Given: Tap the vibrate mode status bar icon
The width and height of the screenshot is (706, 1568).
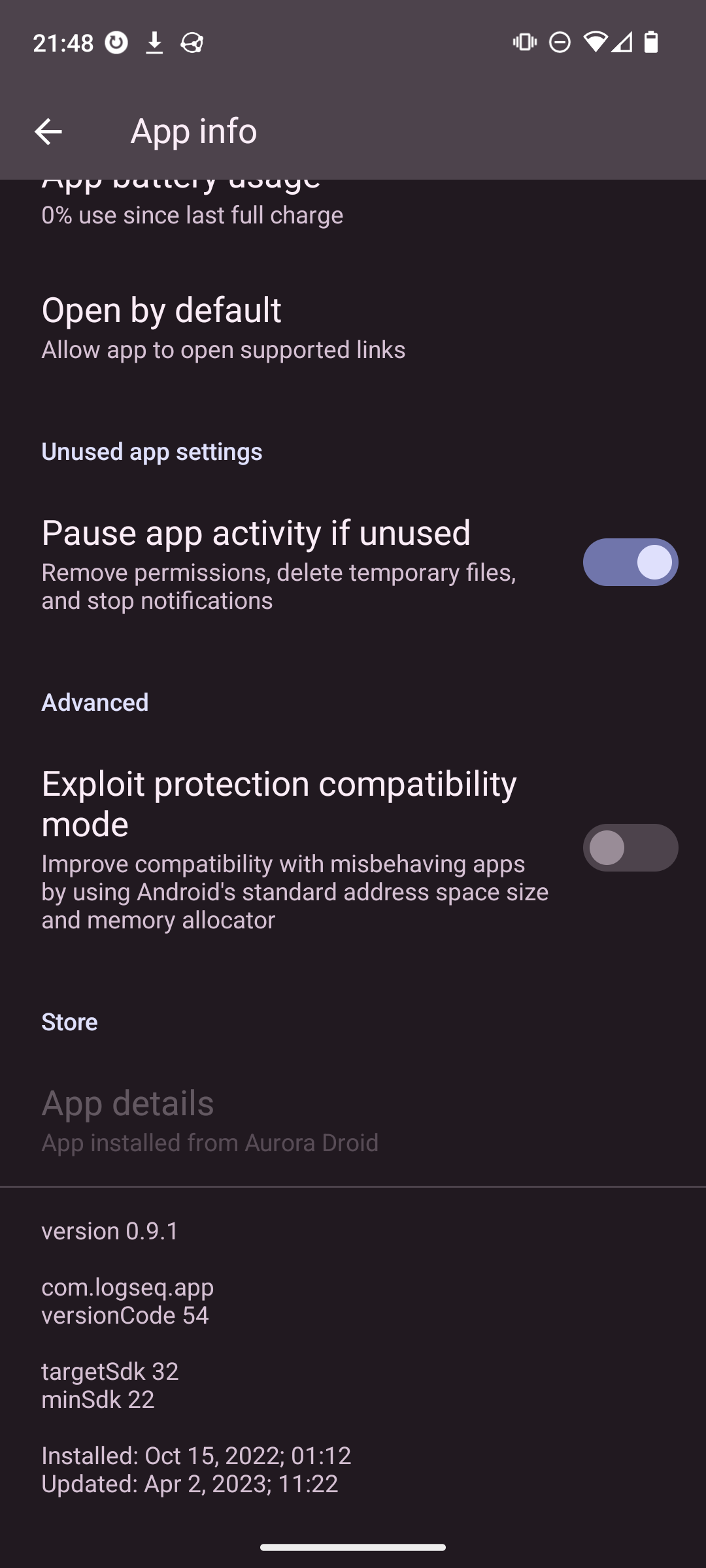Looking at the screenshot, I should click(x=524, y=42).
